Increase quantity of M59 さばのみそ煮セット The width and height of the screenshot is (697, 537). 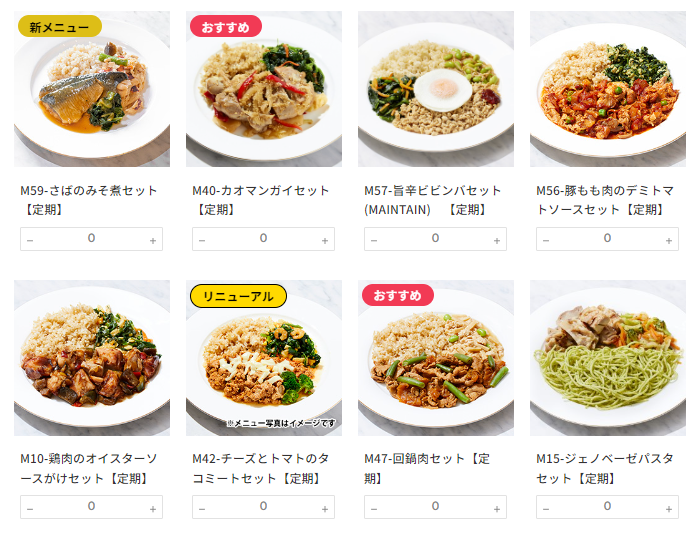(x=153, y=240)
